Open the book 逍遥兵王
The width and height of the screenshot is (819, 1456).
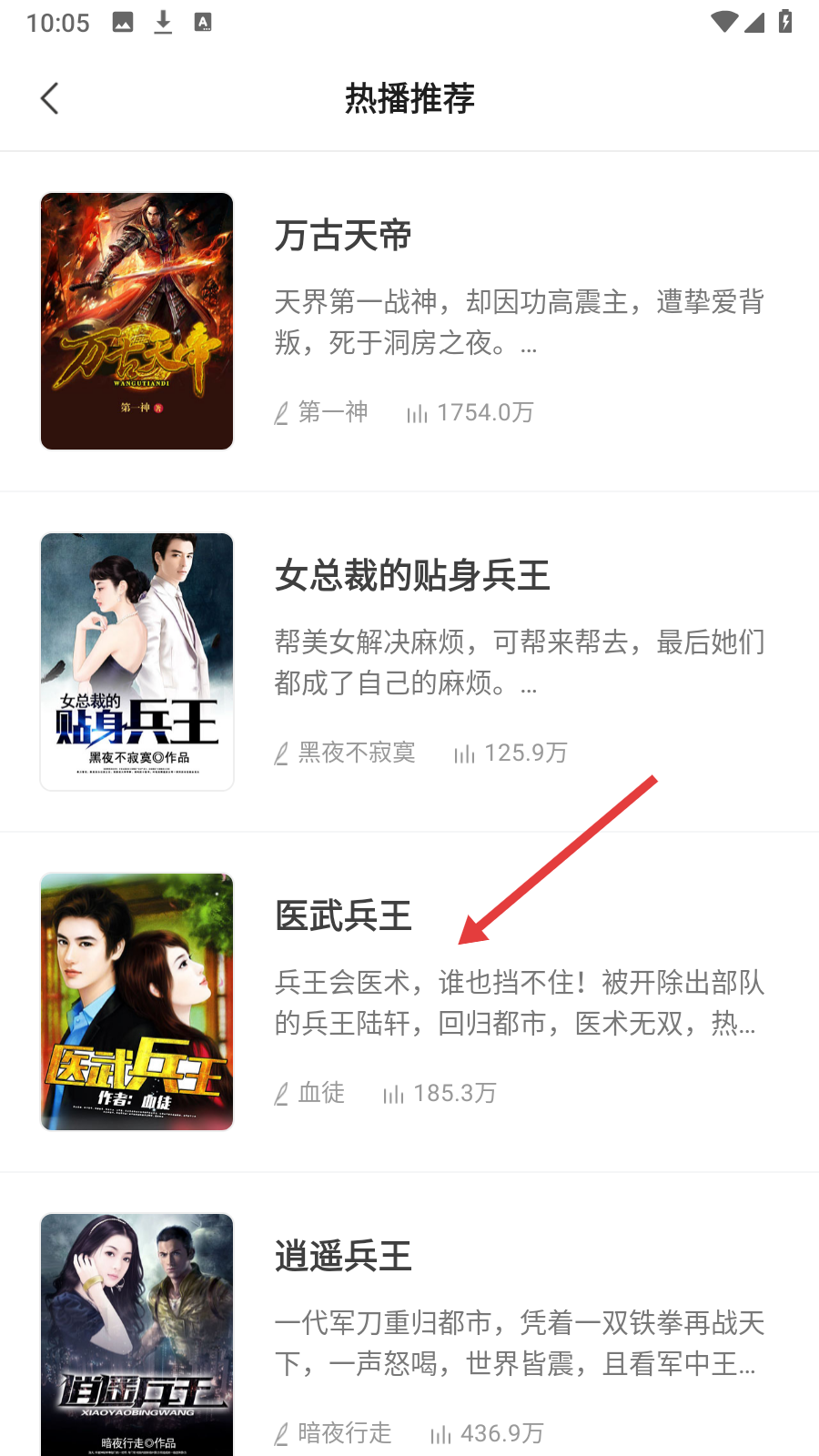(x=344, y=1257)
